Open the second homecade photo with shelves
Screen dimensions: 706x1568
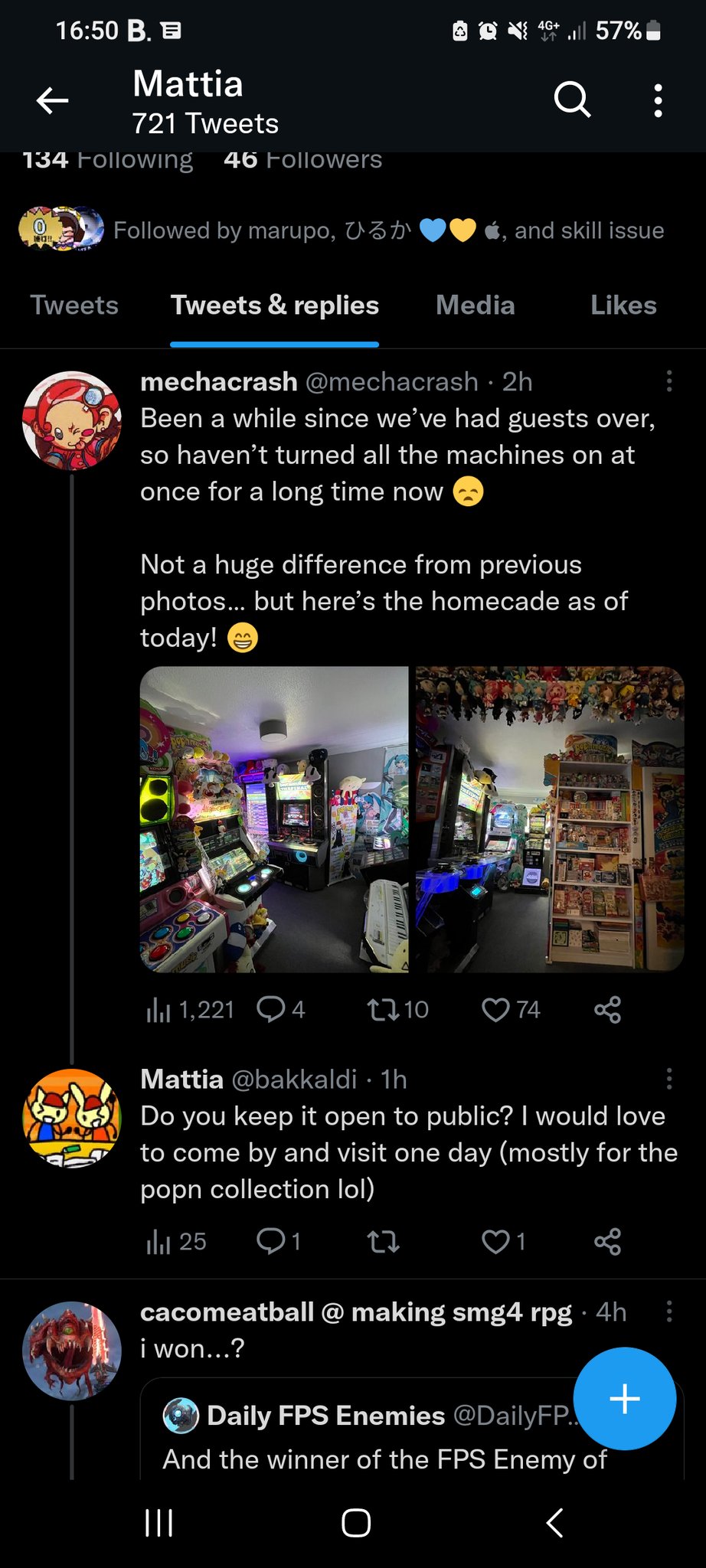coord(549,819)
